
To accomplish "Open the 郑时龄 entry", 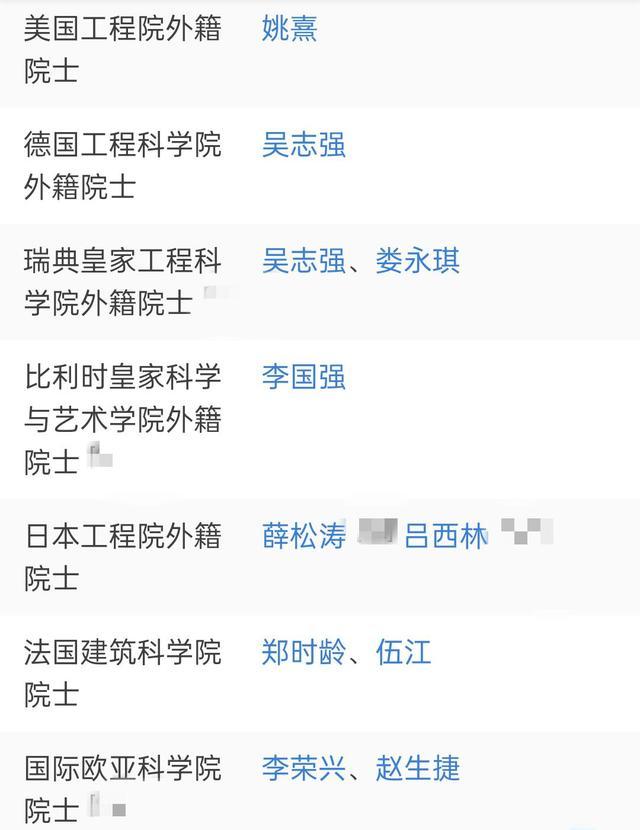I will [x=303, y=653].
